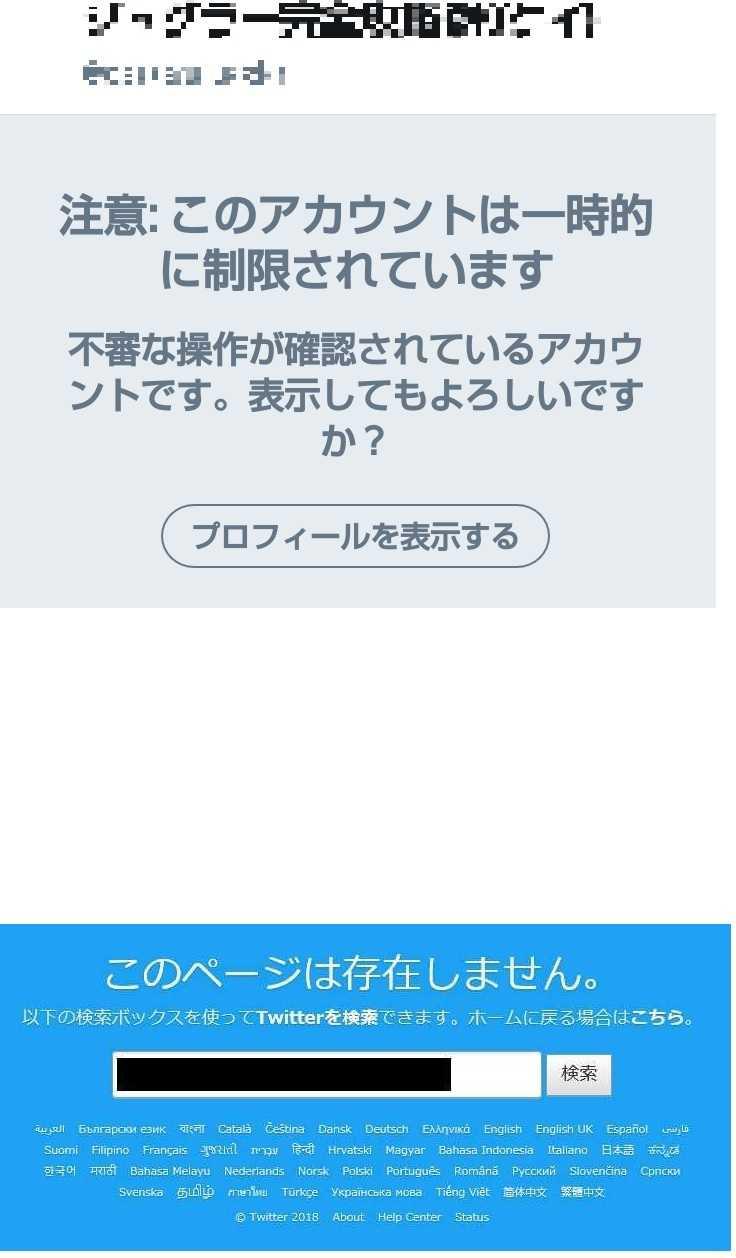Select English language link
The image size is (736, 1258).
(502, 1129)
